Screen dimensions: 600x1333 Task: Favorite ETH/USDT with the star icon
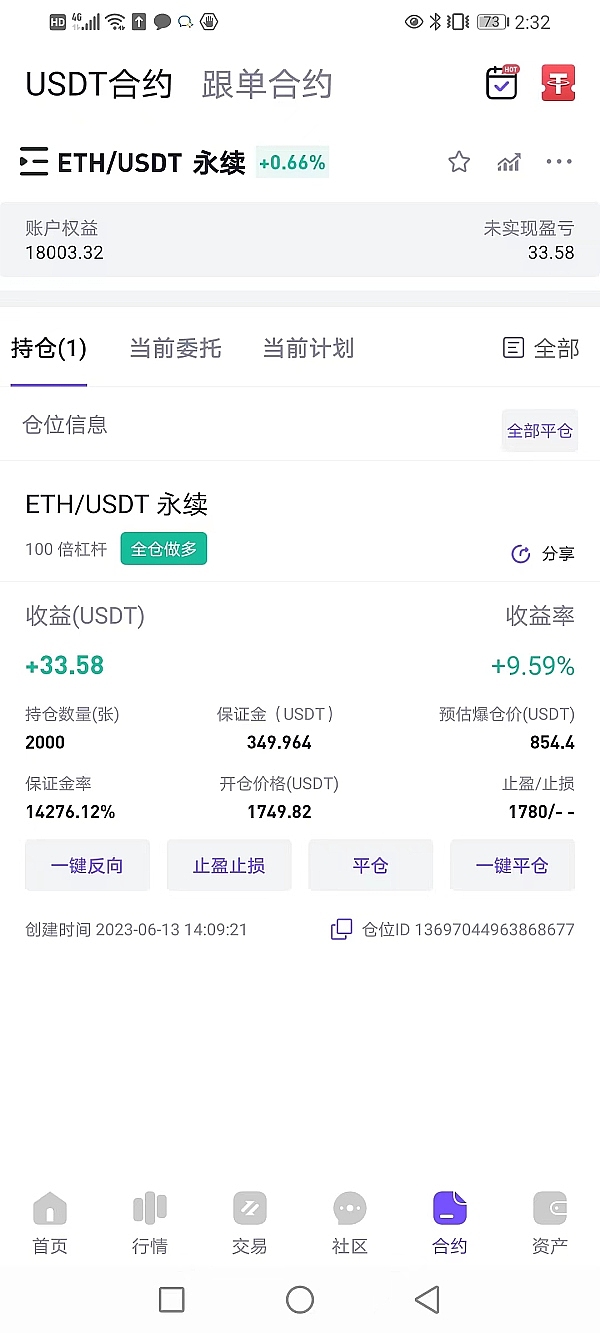pos(459,162)
